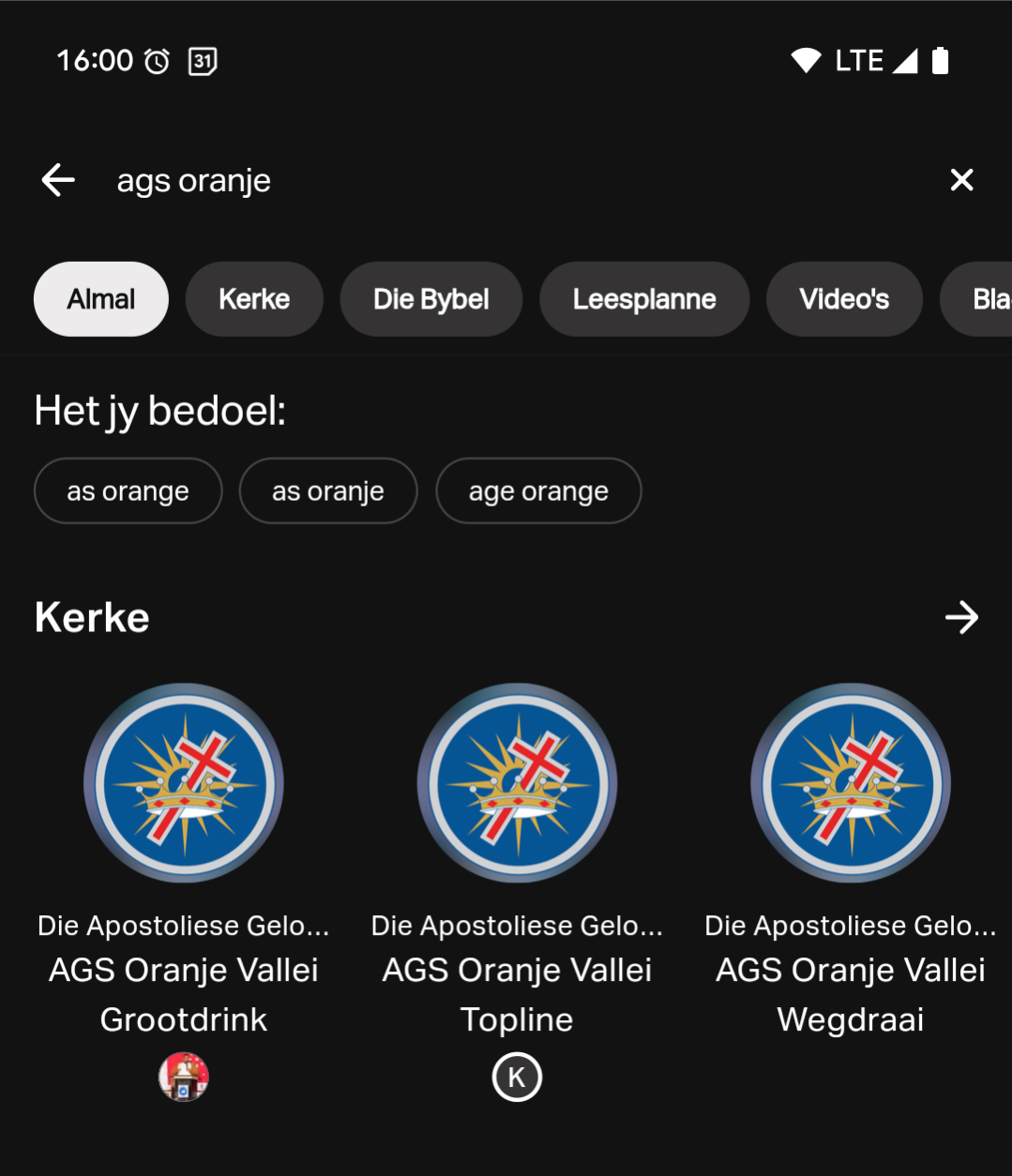The width and height of the screenshot is (1012, 1176).
Task: Clear the search query
Action: click(x=961, y=180)
